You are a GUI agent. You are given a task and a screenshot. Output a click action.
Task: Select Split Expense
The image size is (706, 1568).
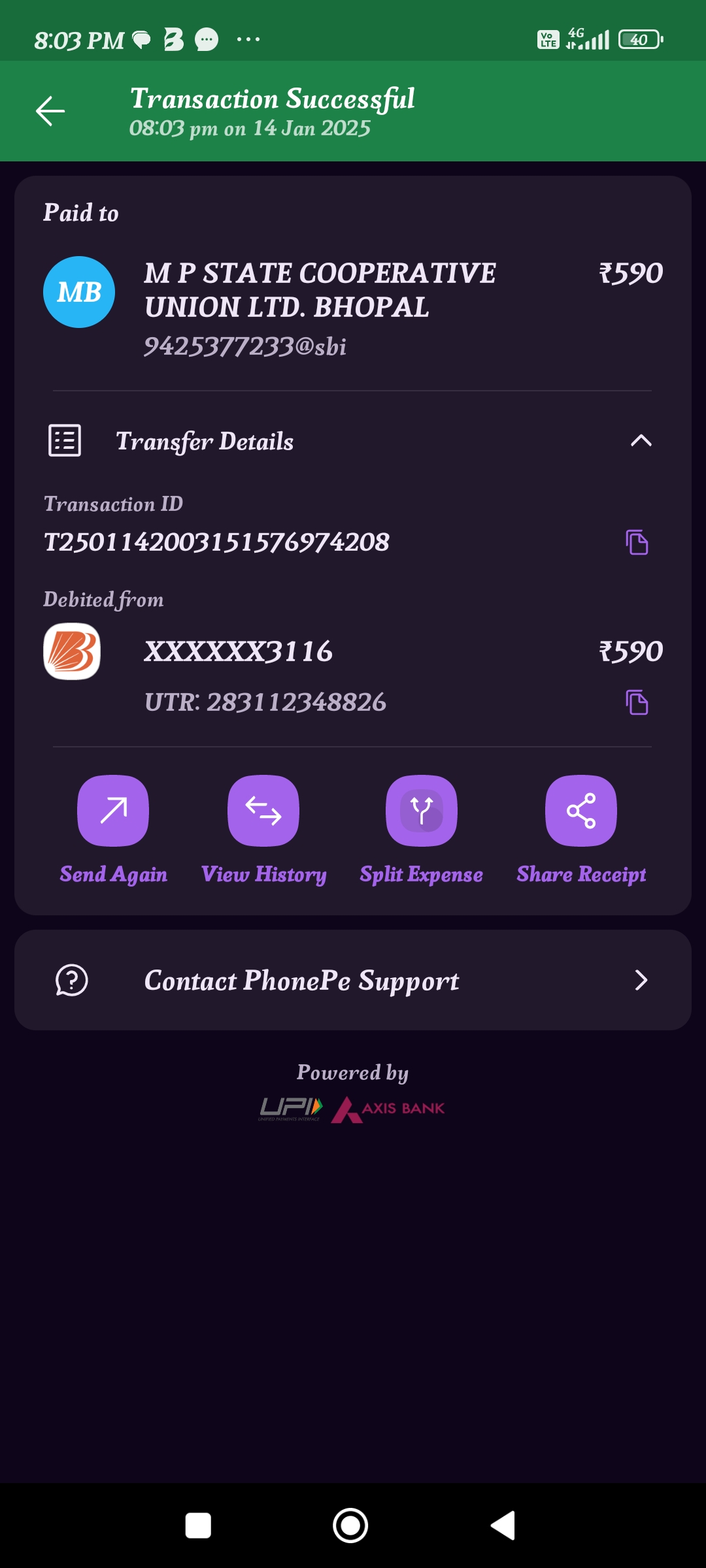(422, 830)
